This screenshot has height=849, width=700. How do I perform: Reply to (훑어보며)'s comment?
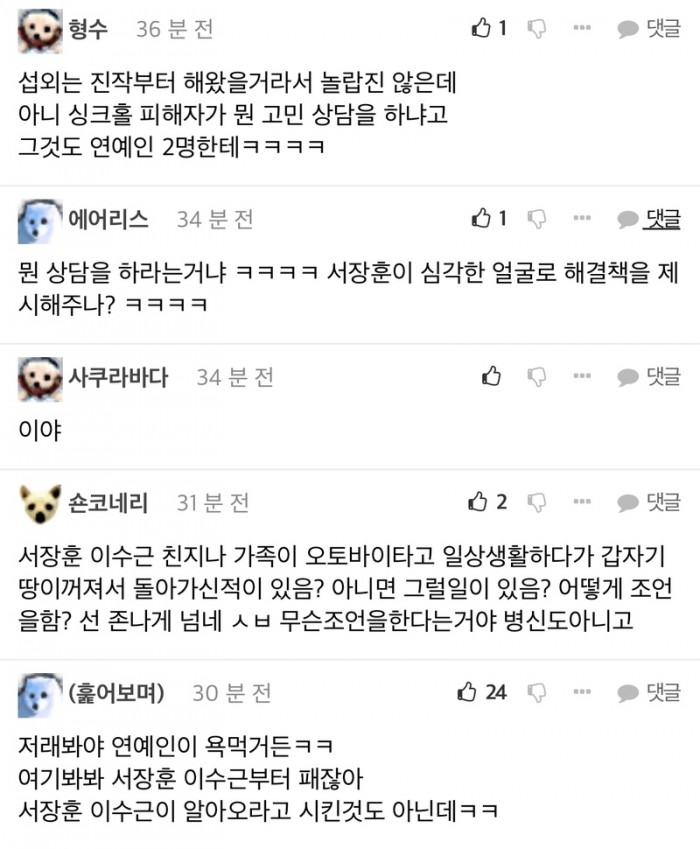[x=649, y=691]
